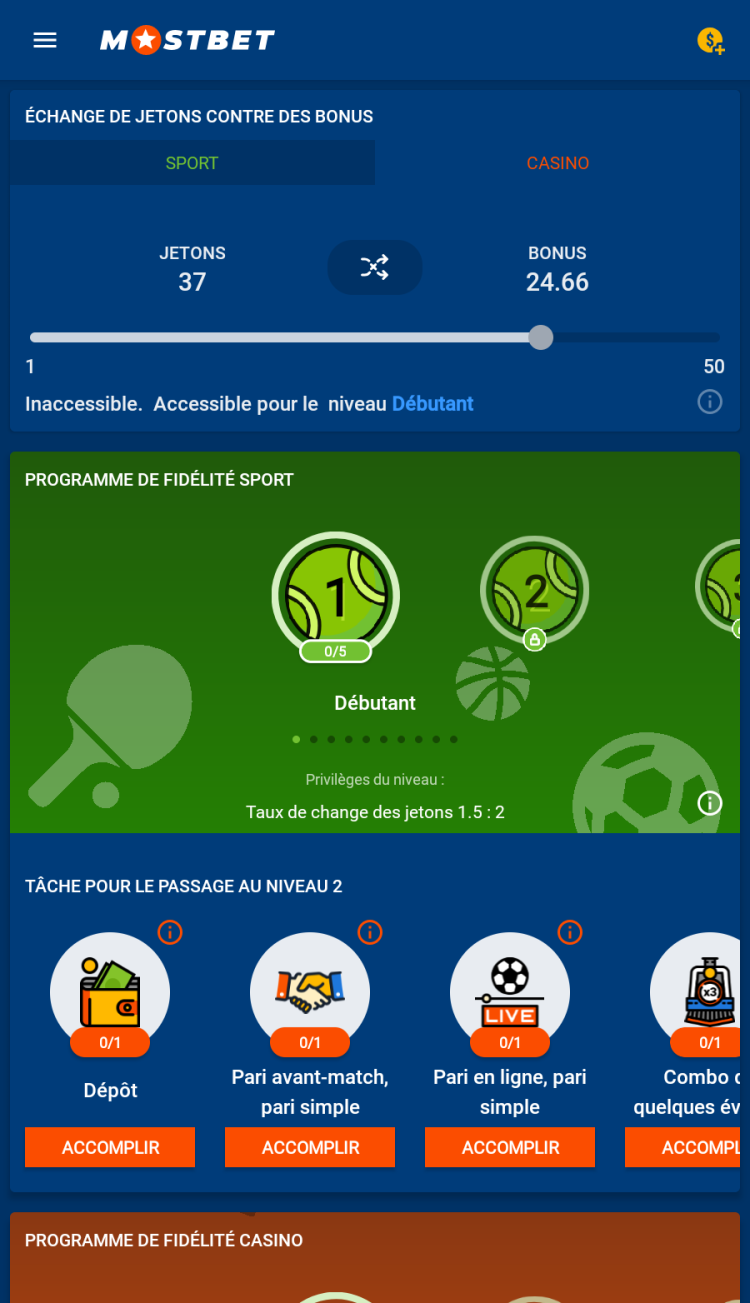
Task: Tap the deposit coin icon
Action: [710, 41]
